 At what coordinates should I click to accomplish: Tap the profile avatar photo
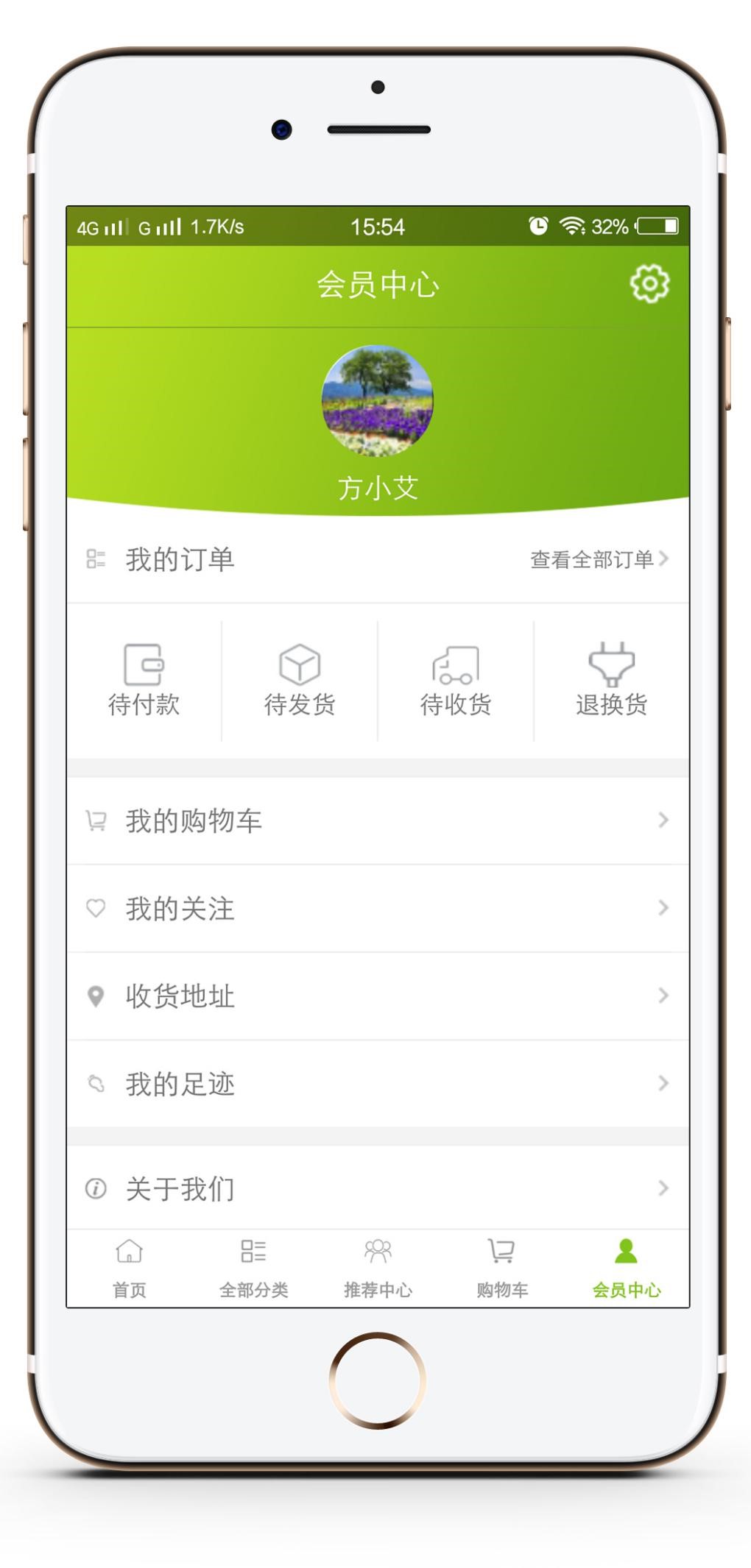[x=378, y=401]
